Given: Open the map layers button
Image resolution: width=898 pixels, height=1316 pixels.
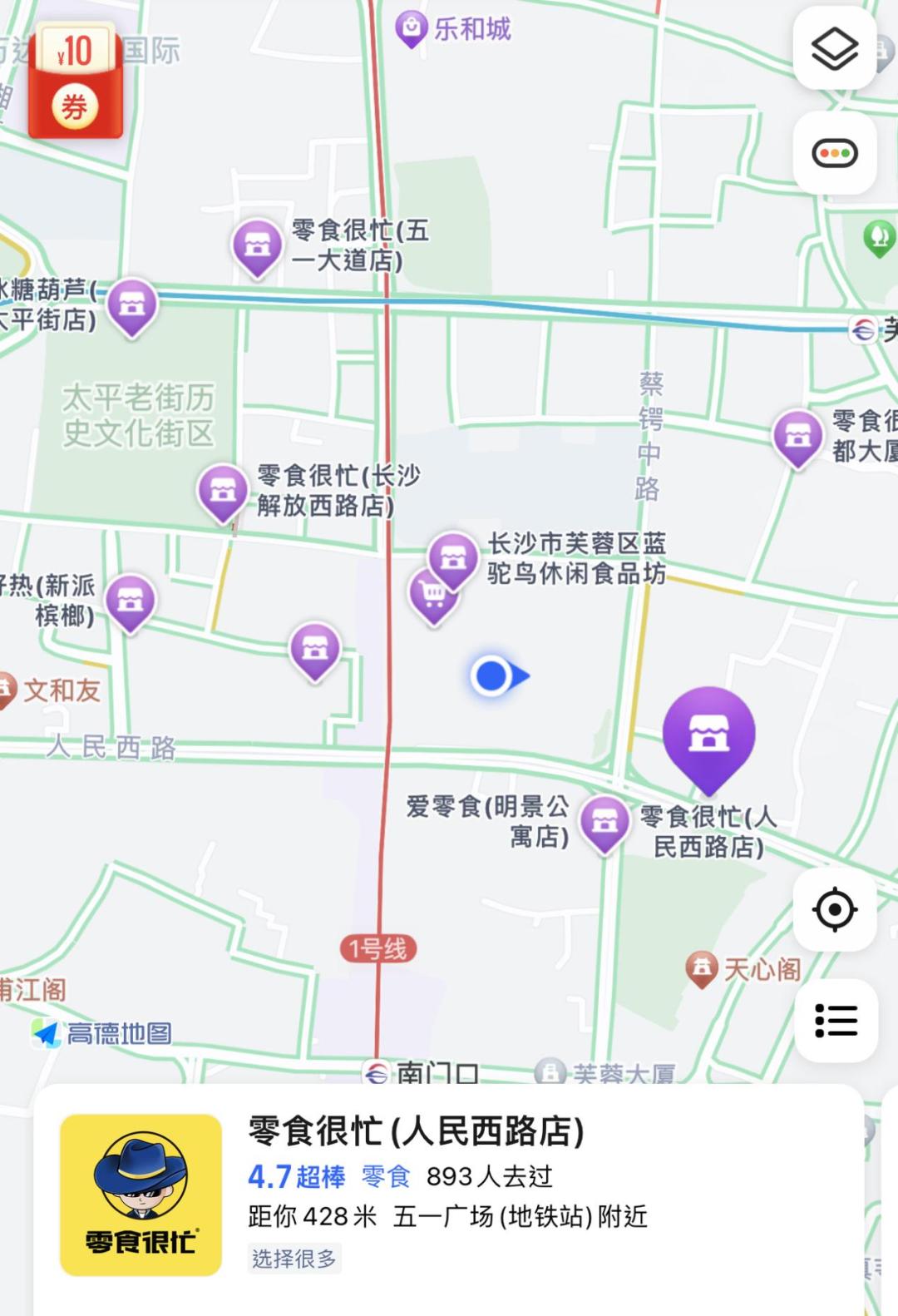Looking at the screenshot, I should coord(834,49).
